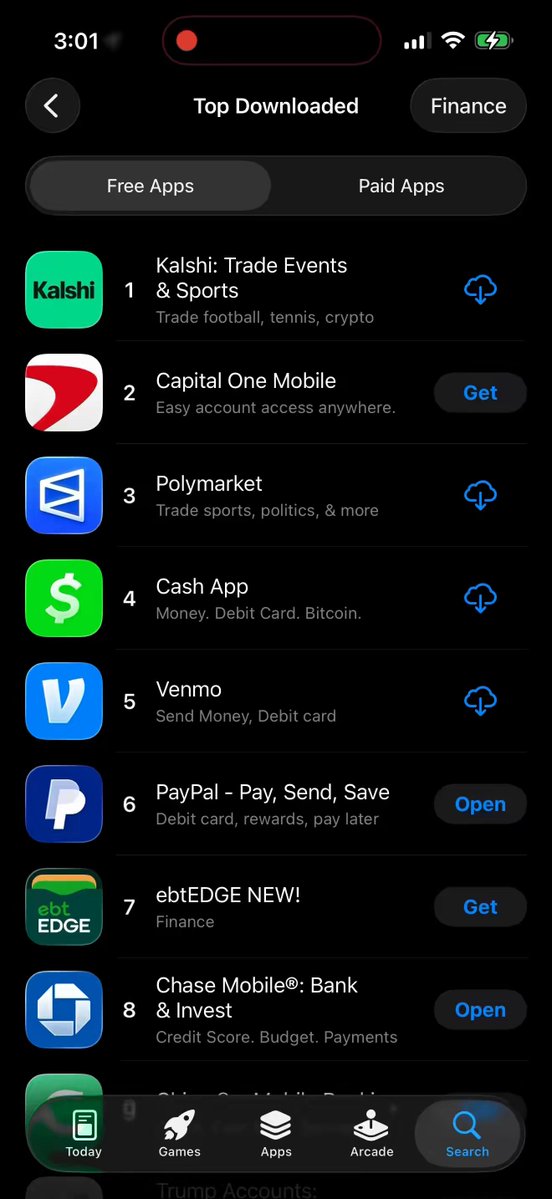Image resolution: width=552 pixels, height=1199 pixels.
Task: Open the Arcade tab
Action: click(x=372, y=1133)
